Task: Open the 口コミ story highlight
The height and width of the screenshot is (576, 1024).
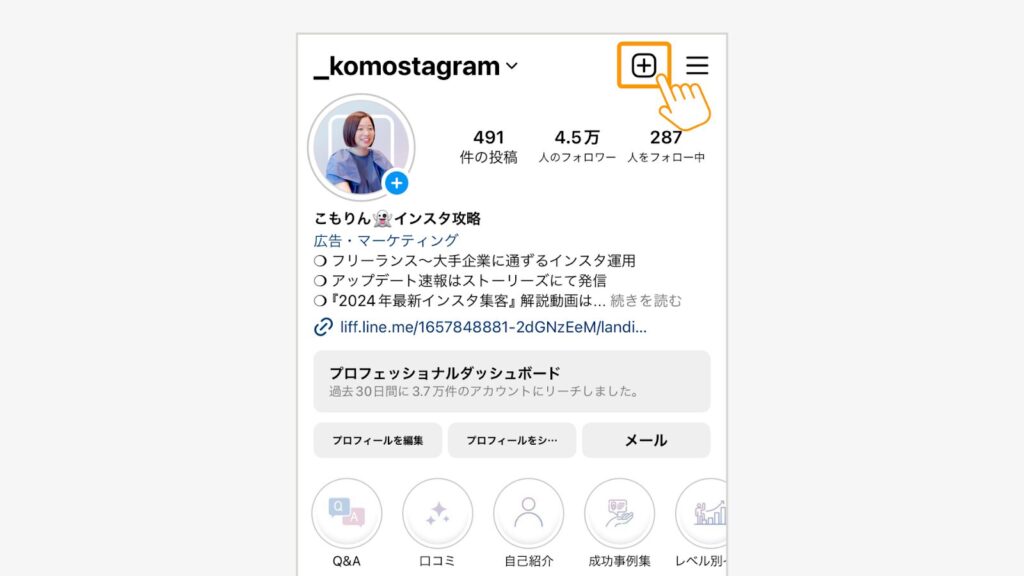Action: [437, 513]
